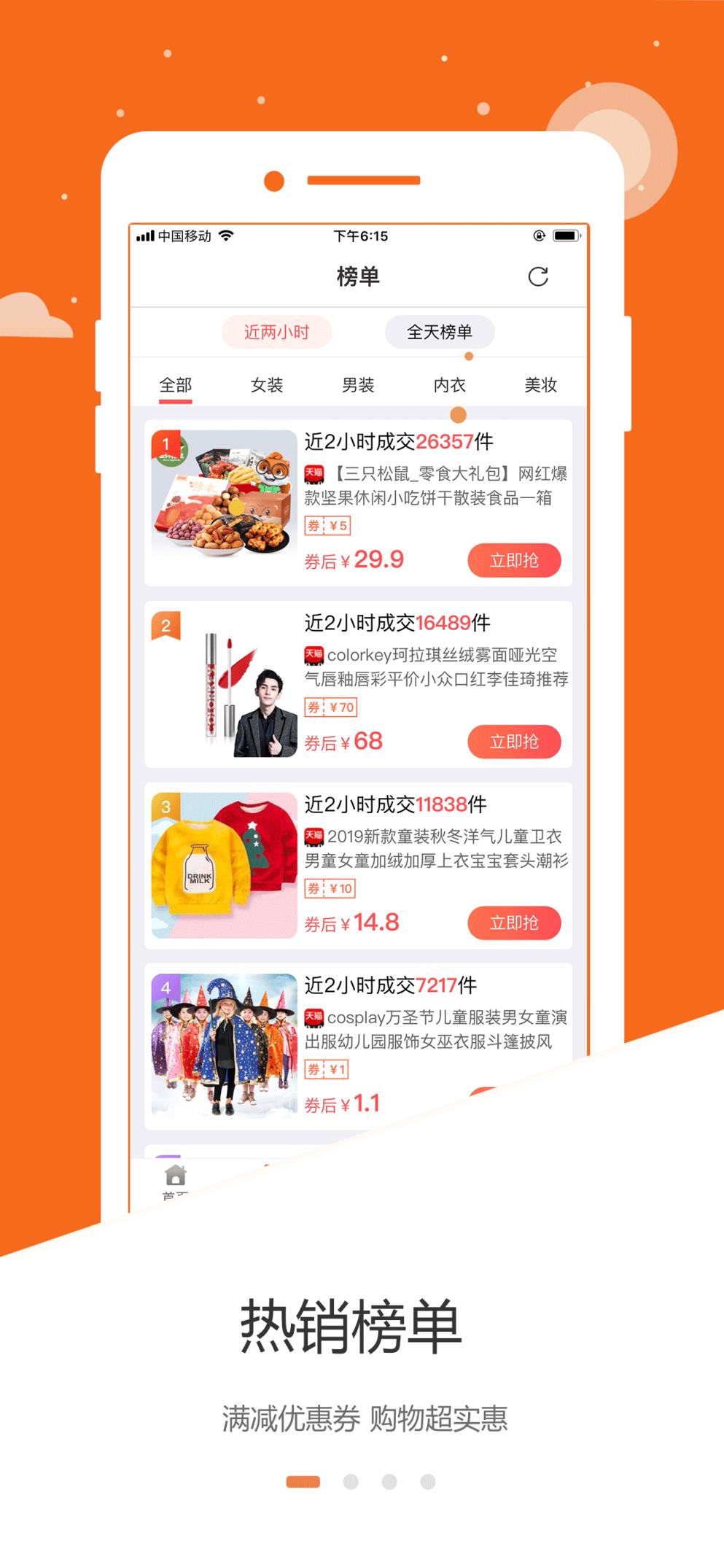This screenshot has height=1568, width=724.
Task: Click 立即抢 on the colorkey lipstick item
Action: pos(515,740)
